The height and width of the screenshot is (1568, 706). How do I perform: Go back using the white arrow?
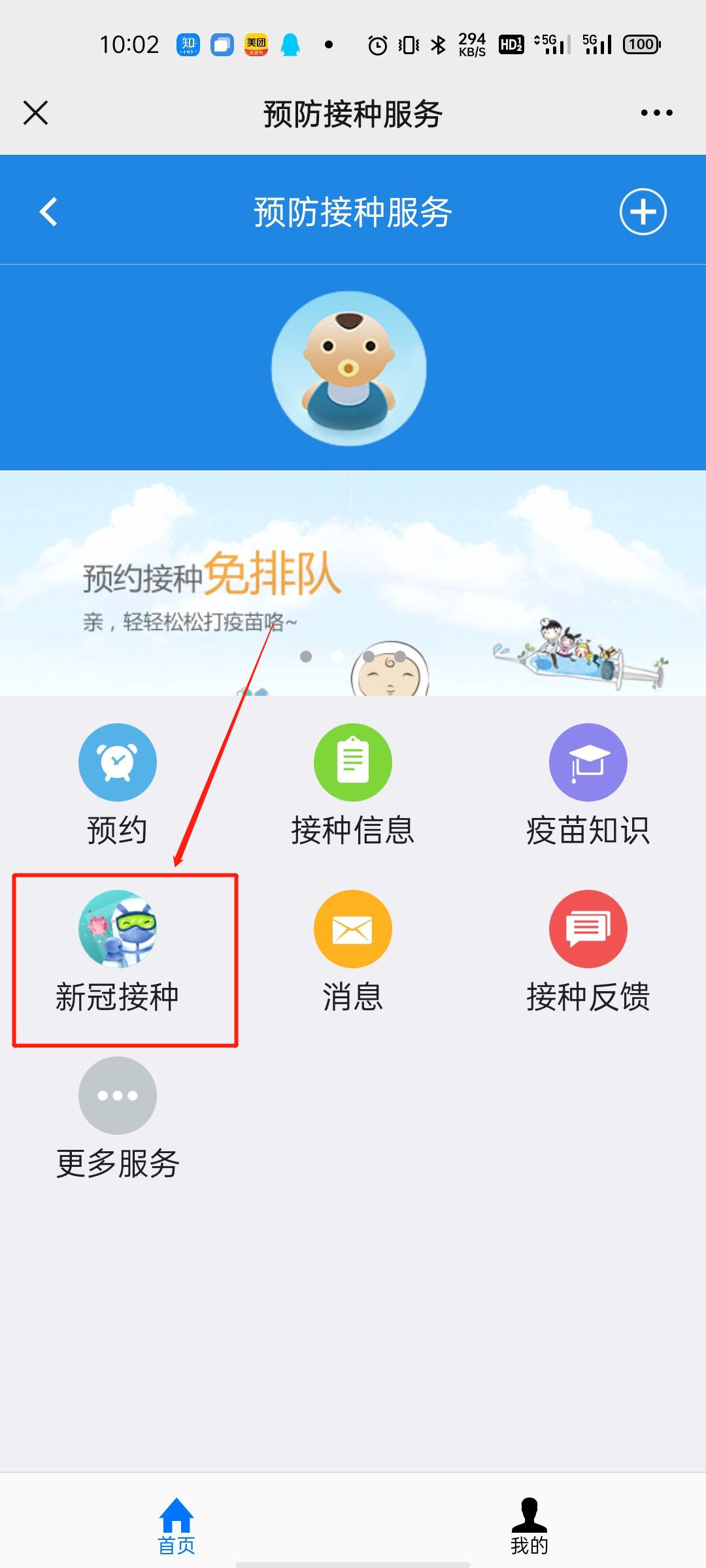49,212
